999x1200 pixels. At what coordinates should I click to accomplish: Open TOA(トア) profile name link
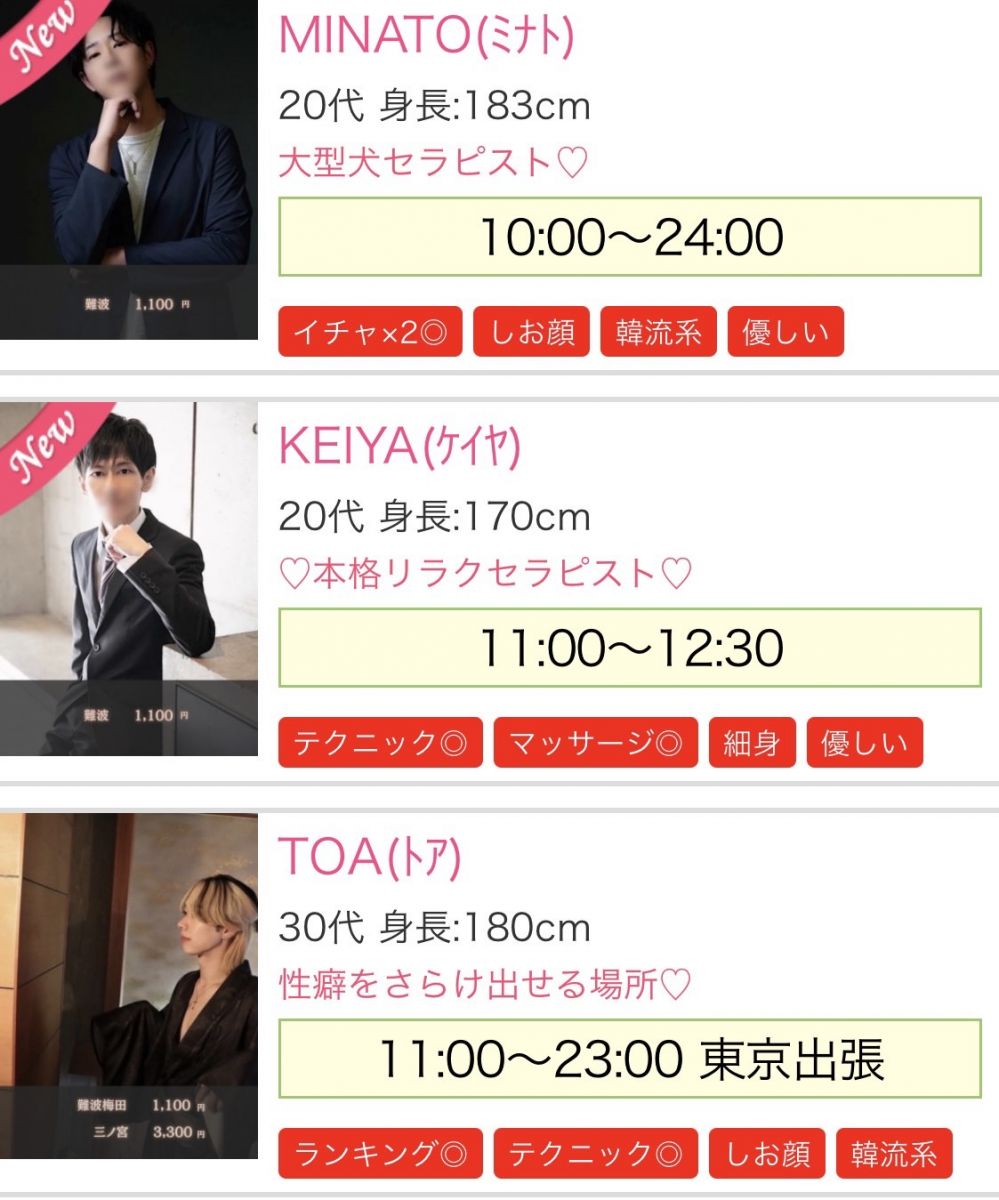[369, 859]
